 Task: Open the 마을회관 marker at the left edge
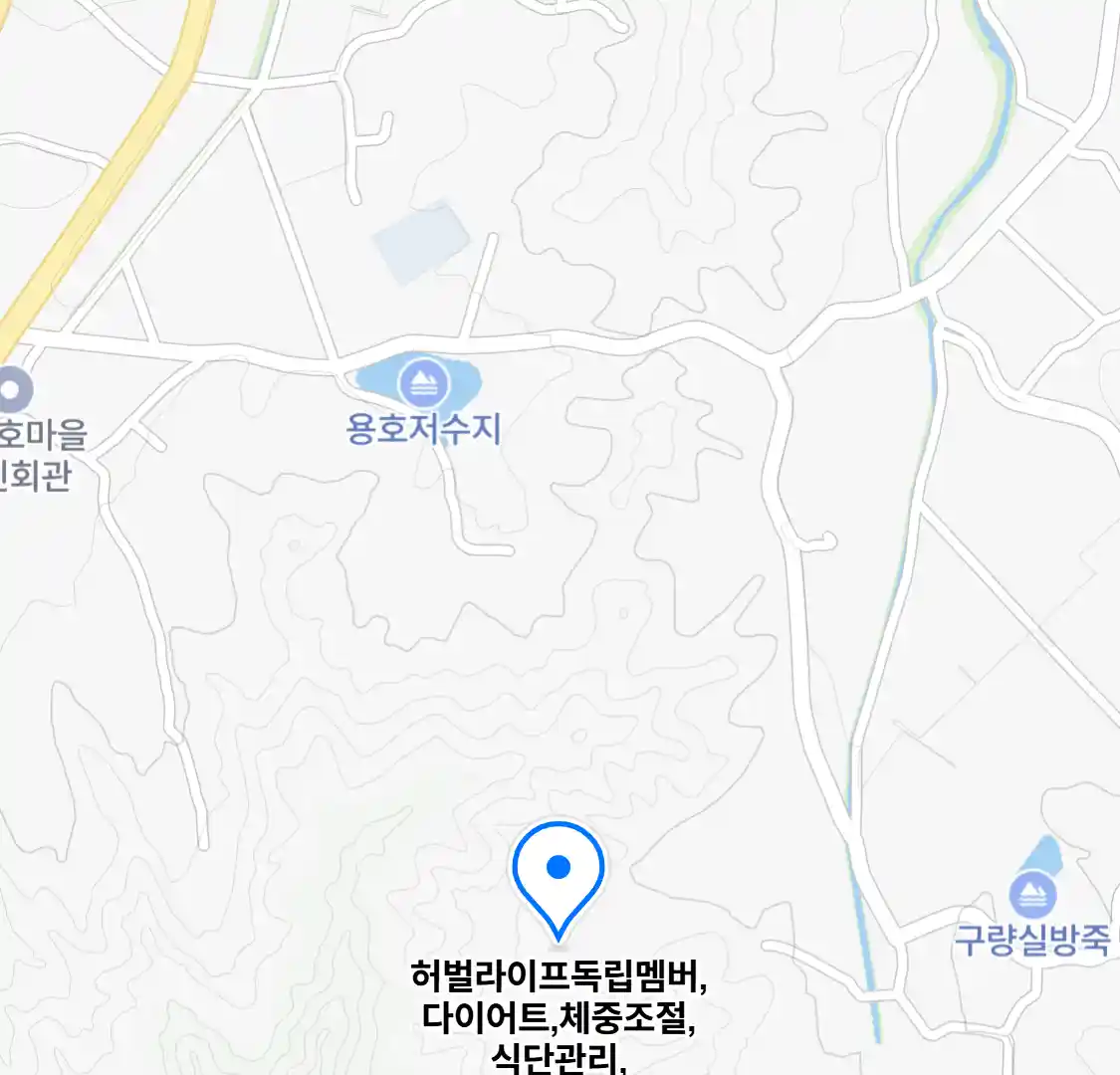(x=12, y=389)
